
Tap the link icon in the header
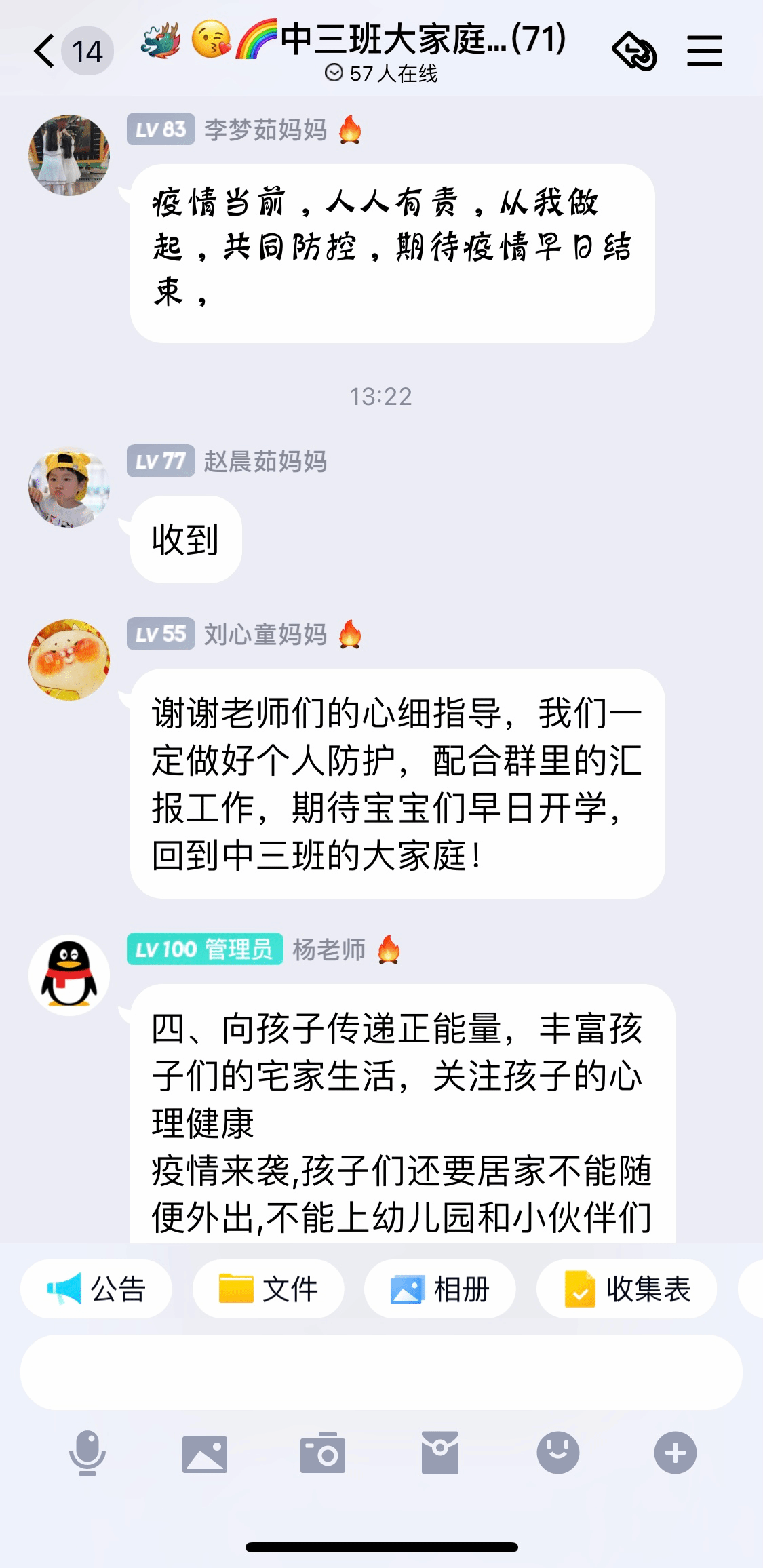[x=634, y=52]
